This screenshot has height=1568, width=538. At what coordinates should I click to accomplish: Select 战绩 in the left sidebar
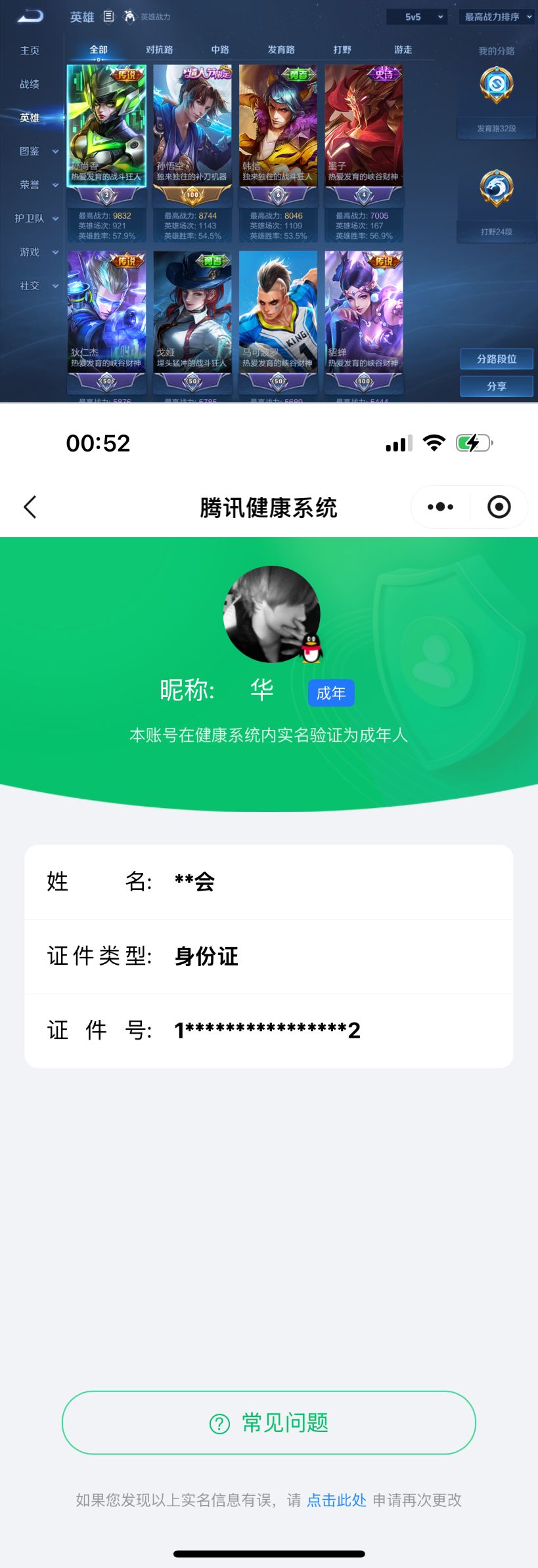[30, 84]
